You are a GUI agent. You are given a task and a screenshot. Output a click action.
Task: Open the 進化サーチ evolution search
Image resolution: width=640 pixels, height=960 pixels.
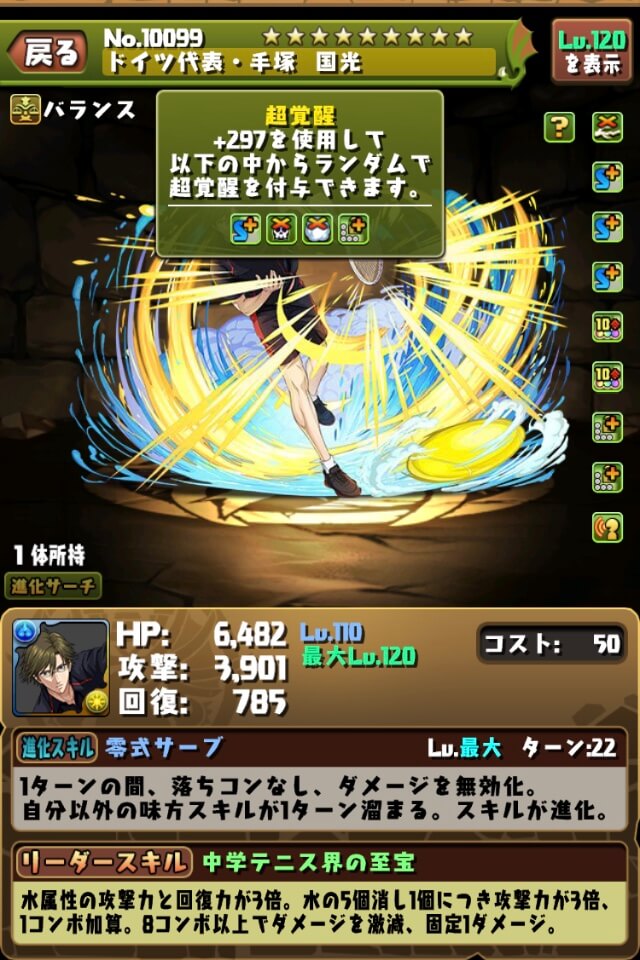pyautogui.click(x=55, y=586)
